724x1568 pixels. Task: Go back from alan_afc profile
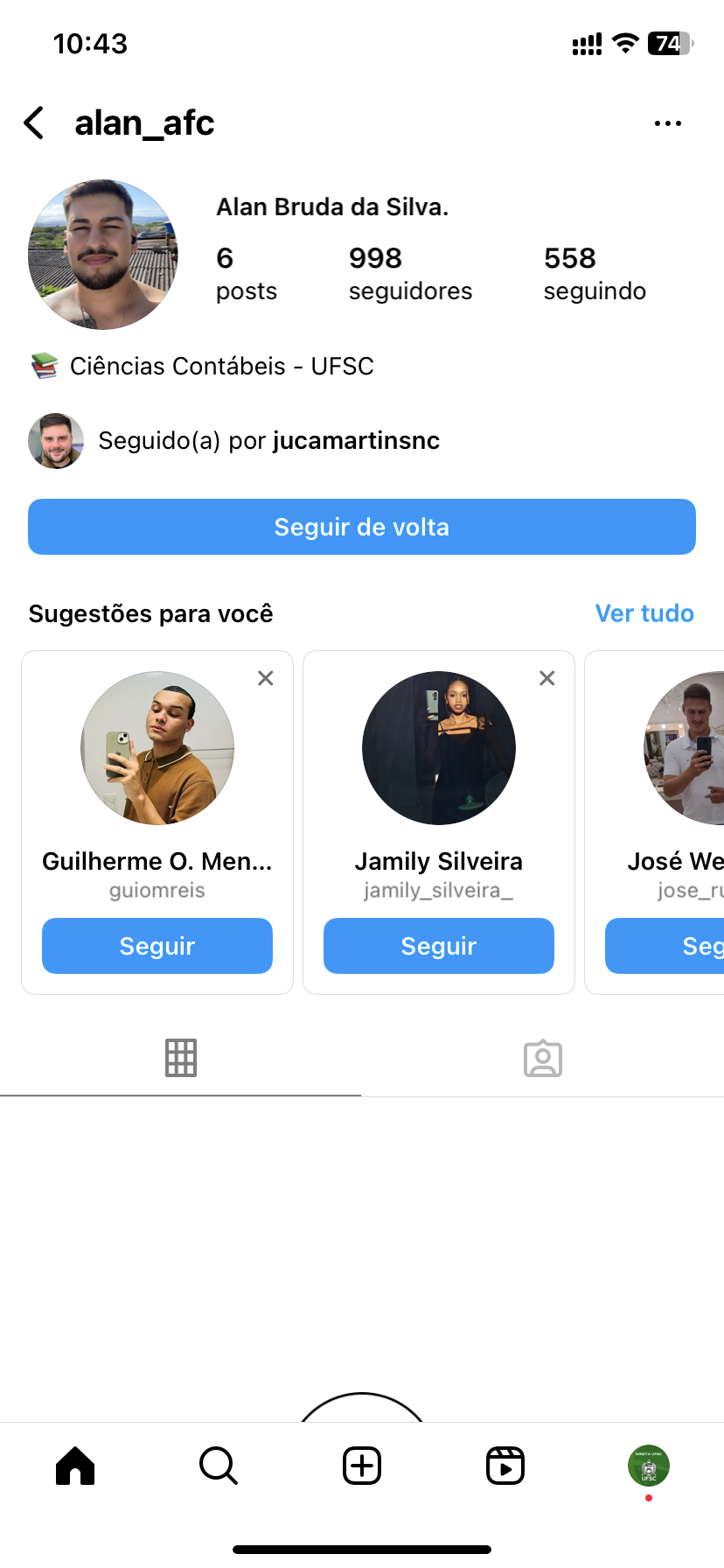point(34,123)
